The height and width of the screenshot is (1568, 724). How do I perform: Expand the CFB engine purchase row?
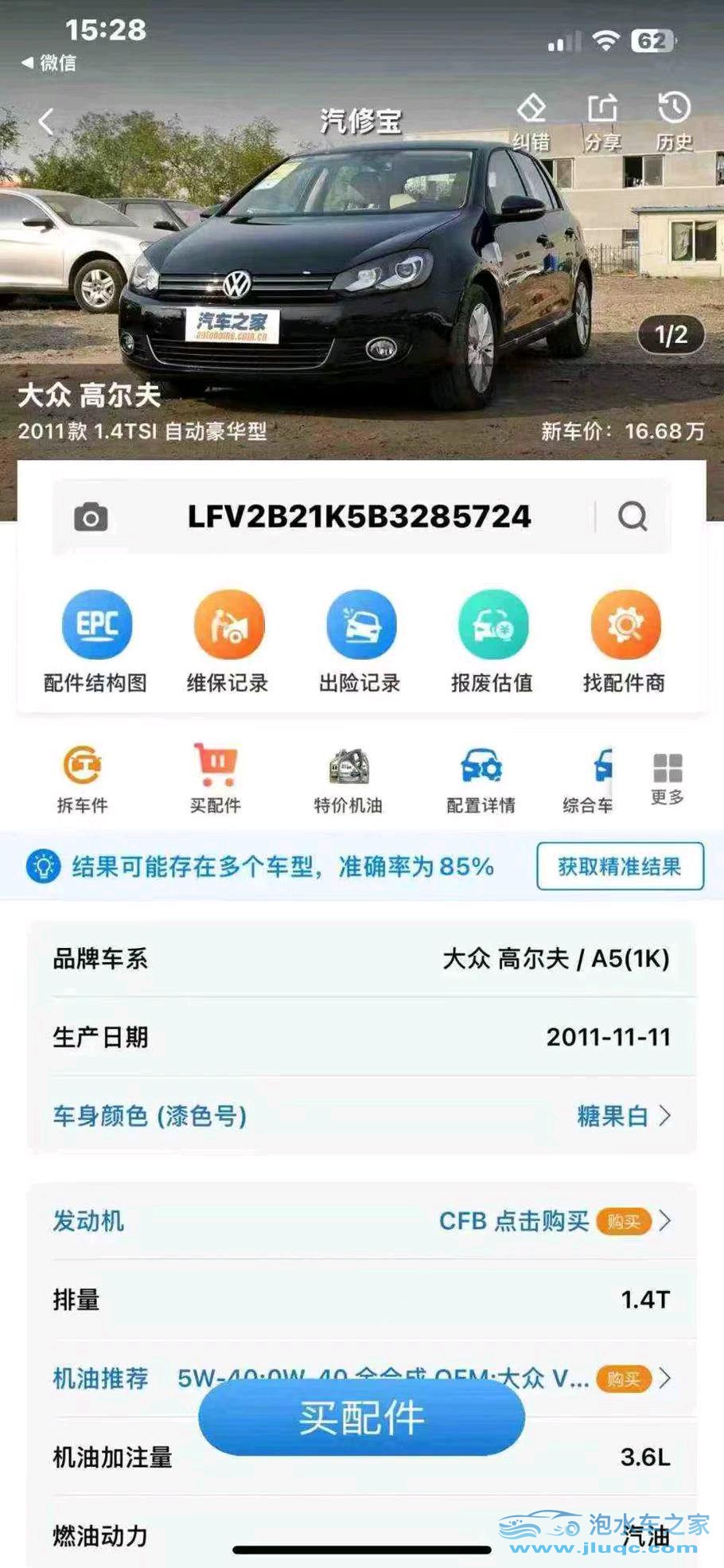pos(665,1223)
